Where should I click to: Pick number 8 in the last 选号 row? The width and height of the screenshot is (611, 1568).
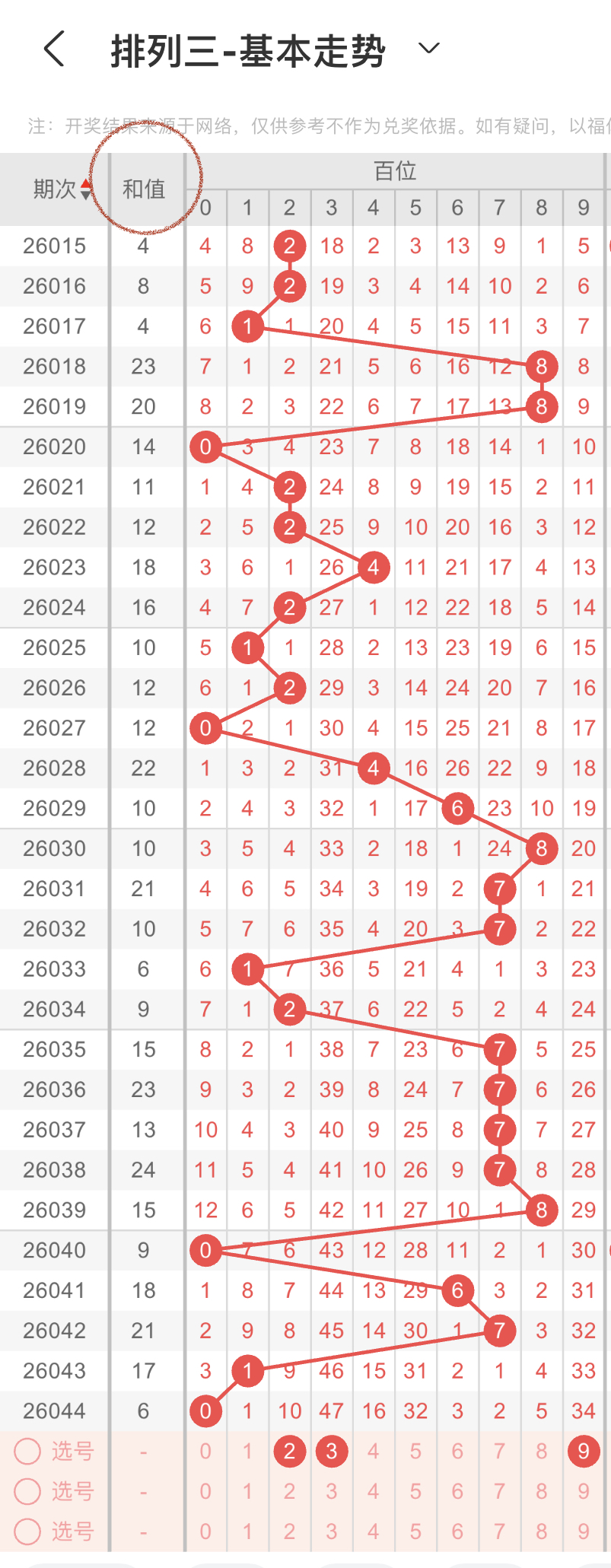[541, 1531]
